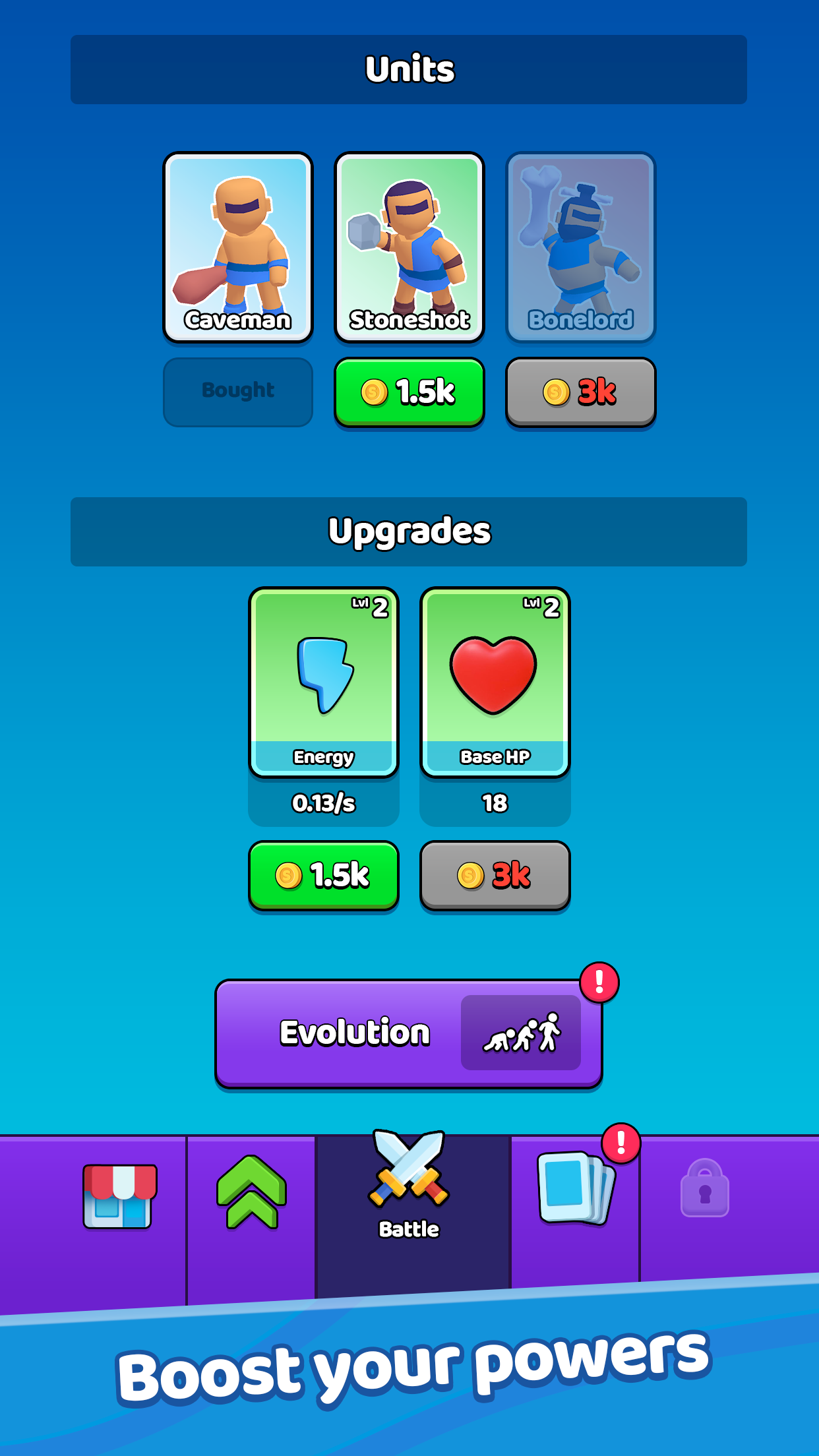Tap the Base HP heart icon

pyautogui.click(x=494, y=669)
